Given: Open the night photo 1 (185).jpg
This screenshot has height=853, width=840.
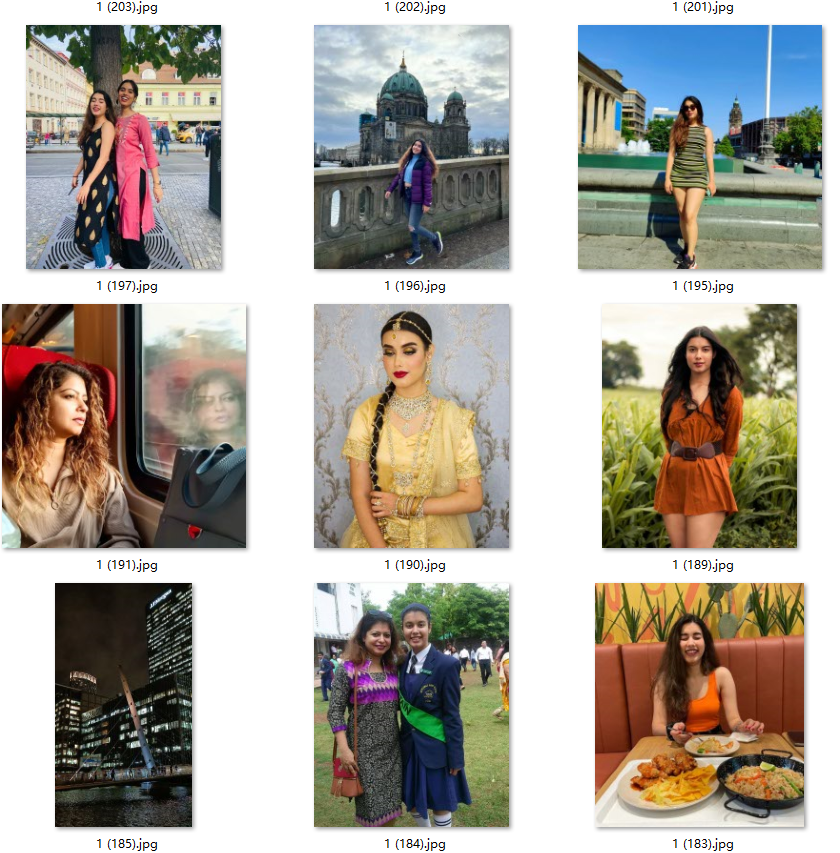Looking at the screenshot, I should [x=123, y=705].
